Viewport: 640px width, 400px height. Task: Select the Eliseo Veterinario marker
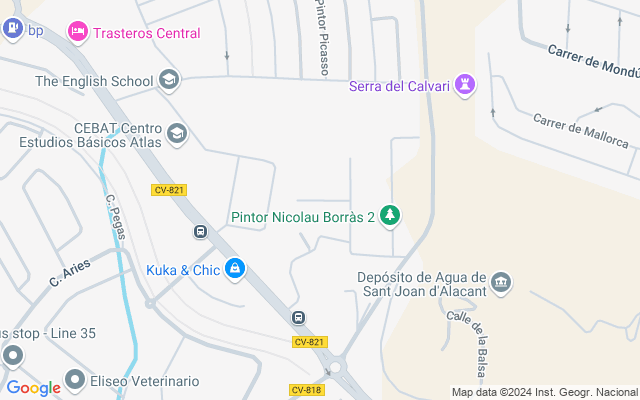coord(75,381)
